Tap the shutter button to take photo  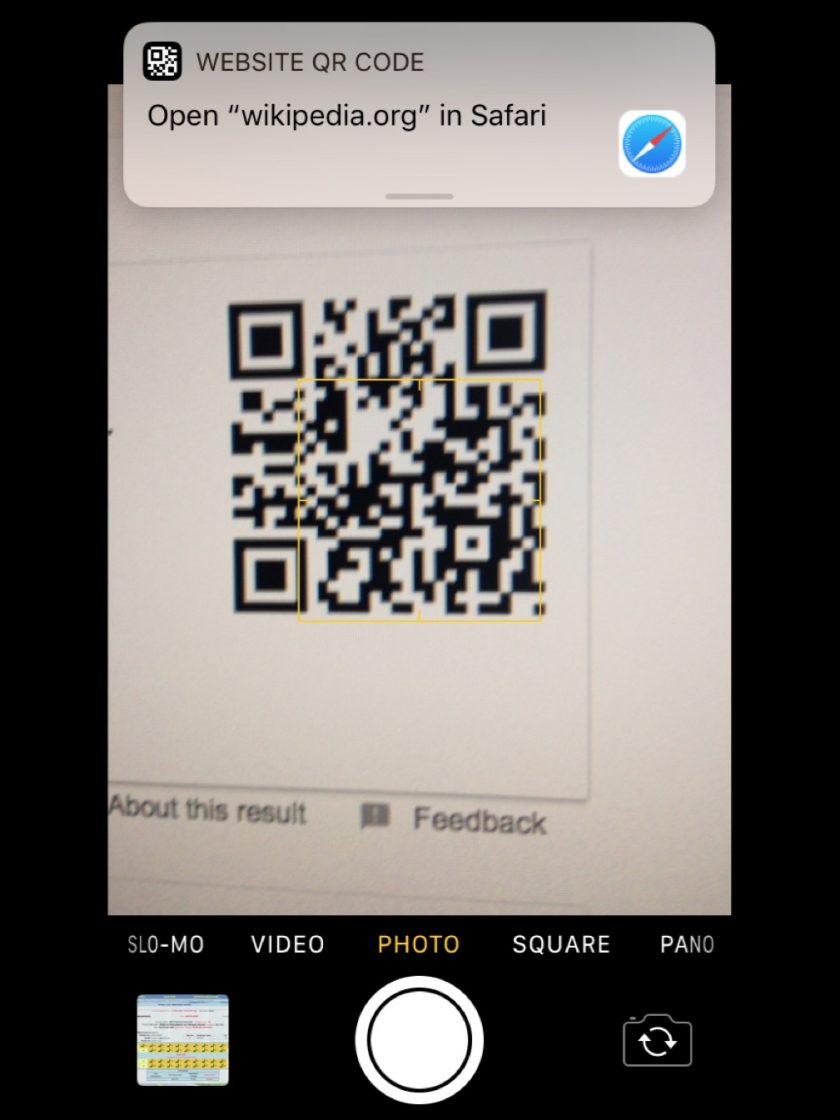point(419,1041)
